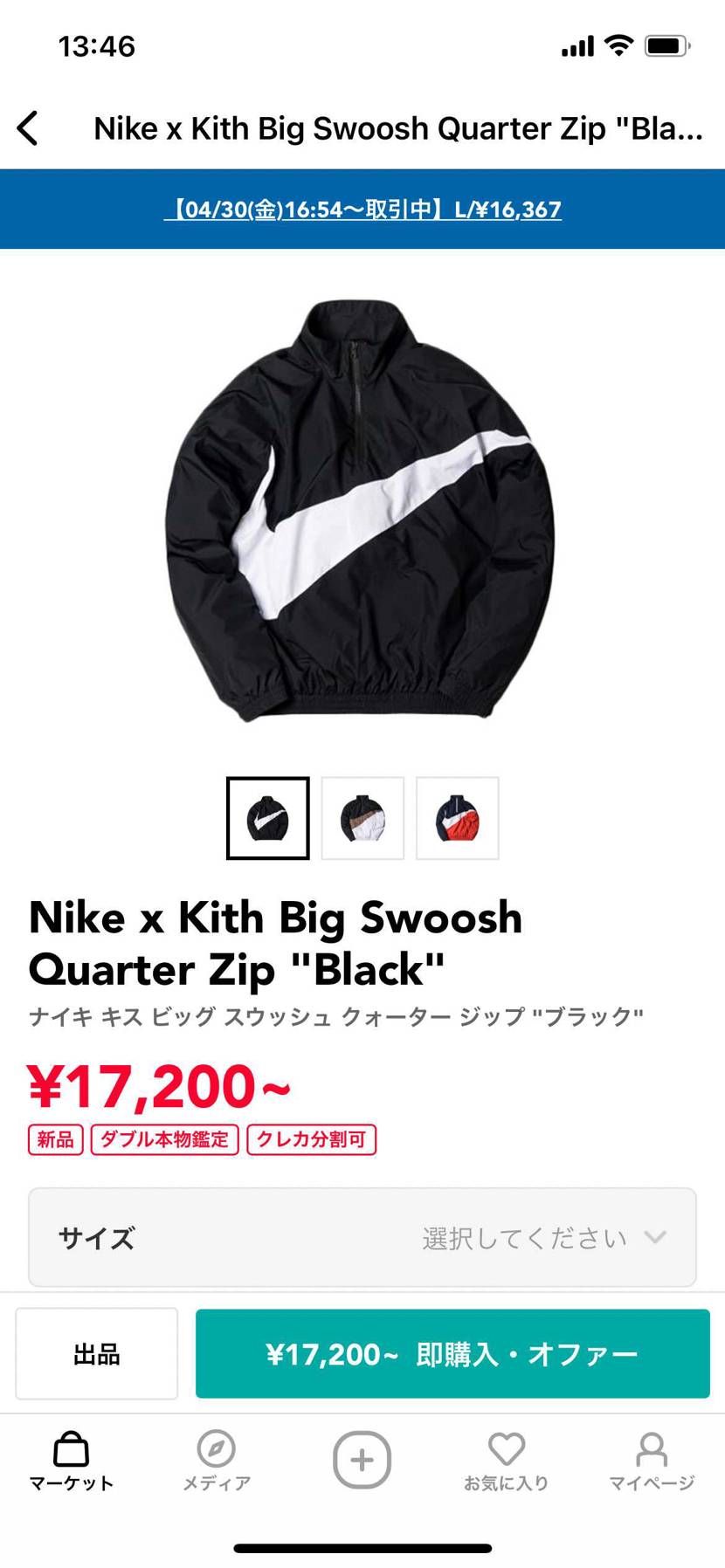Viewport: 725px width, 1568px height.
Task: Open the blue 取引中 transaction banner
Action: click(x=362, y=210)
